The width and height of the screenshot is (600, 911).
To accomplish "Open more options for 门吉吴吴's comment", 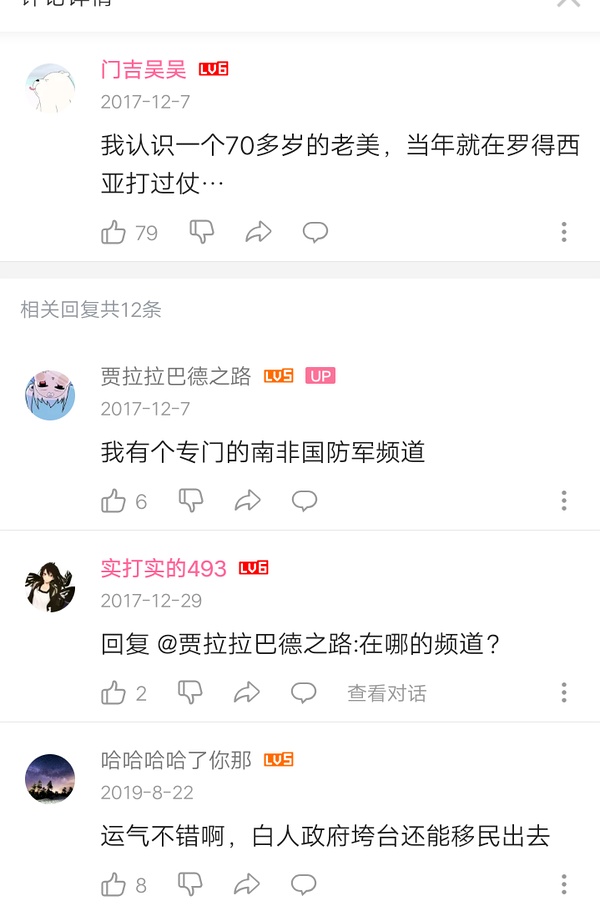I will [x=564, y=233].
